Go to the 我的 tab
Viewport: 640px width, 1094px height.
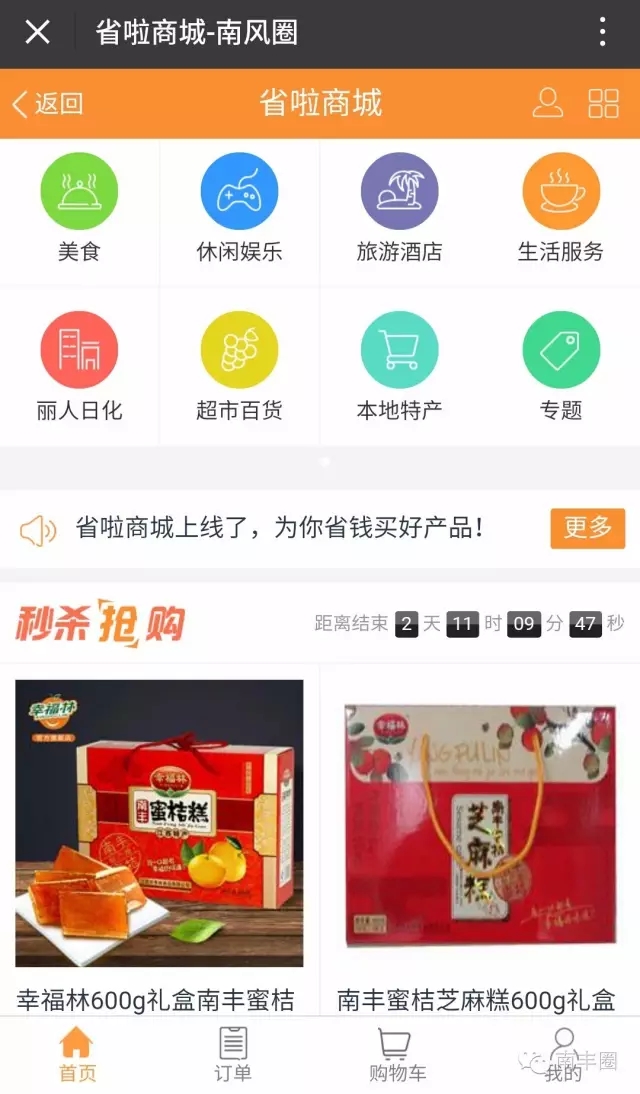[x=563, y=1055]
